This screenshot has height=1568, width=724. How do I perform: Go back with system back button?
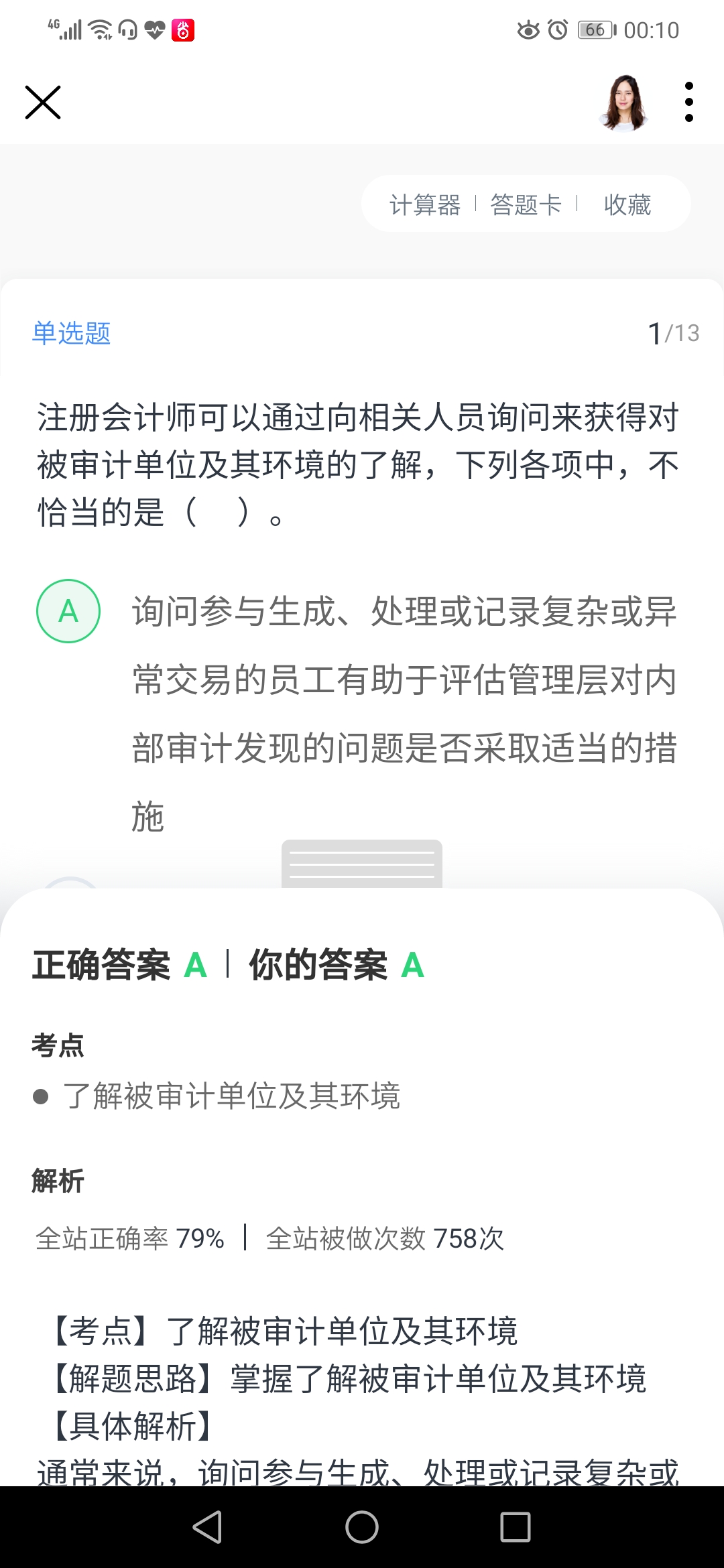pos(208,1527)
